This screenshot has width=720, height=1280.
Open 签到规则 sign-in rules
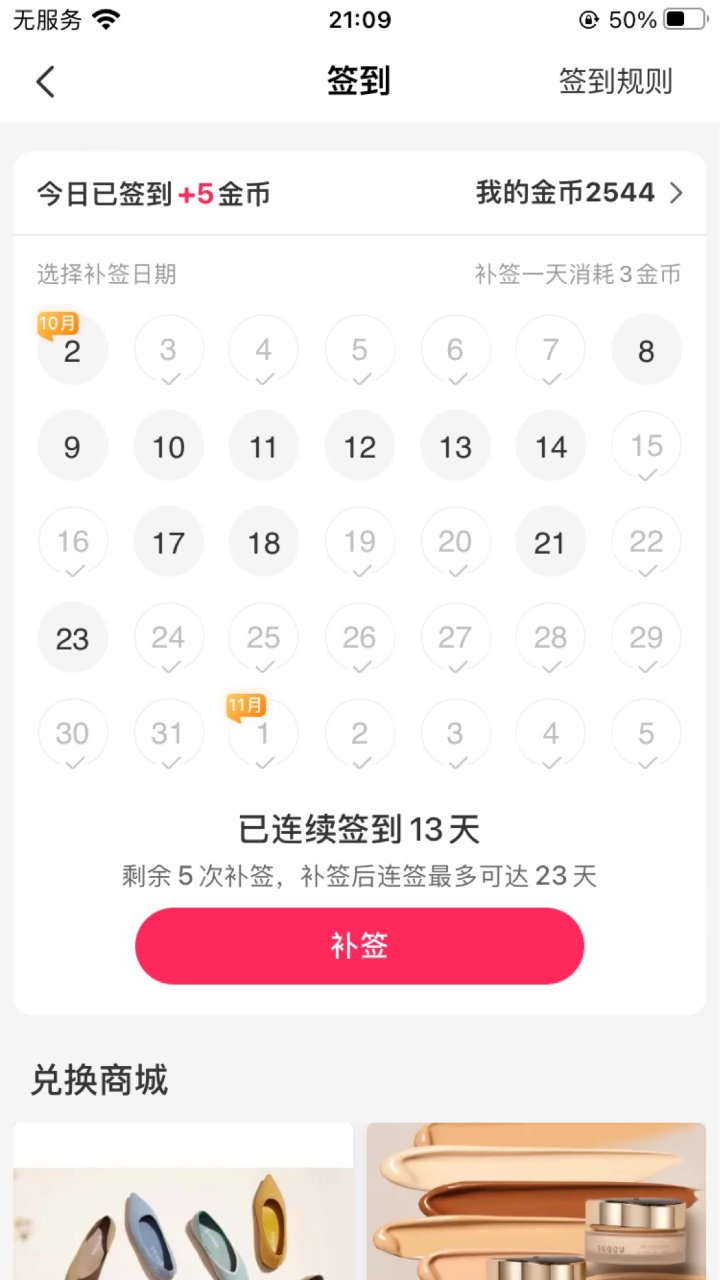coord(615,81)
